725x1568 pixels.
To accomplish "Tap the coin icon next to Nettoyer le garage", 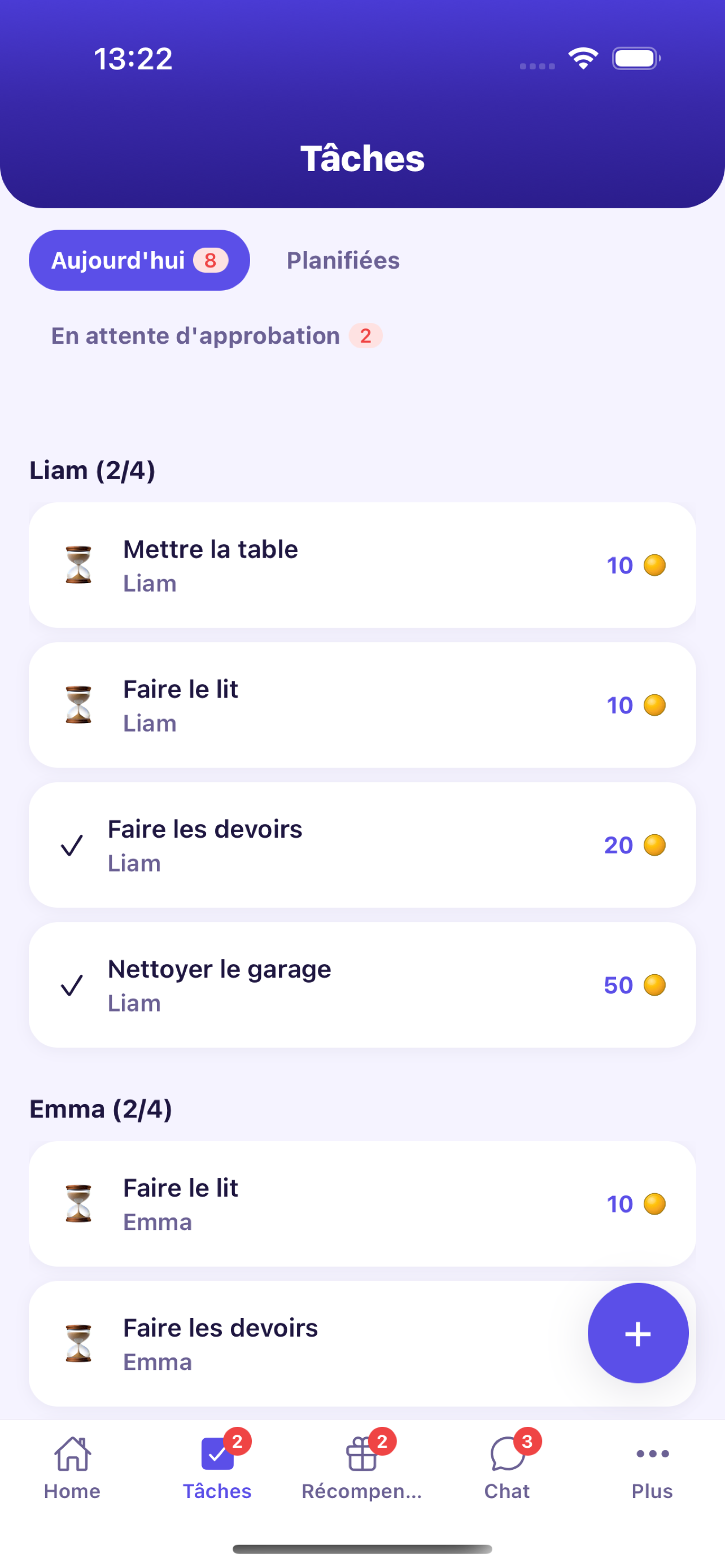I will click(656, 984).
